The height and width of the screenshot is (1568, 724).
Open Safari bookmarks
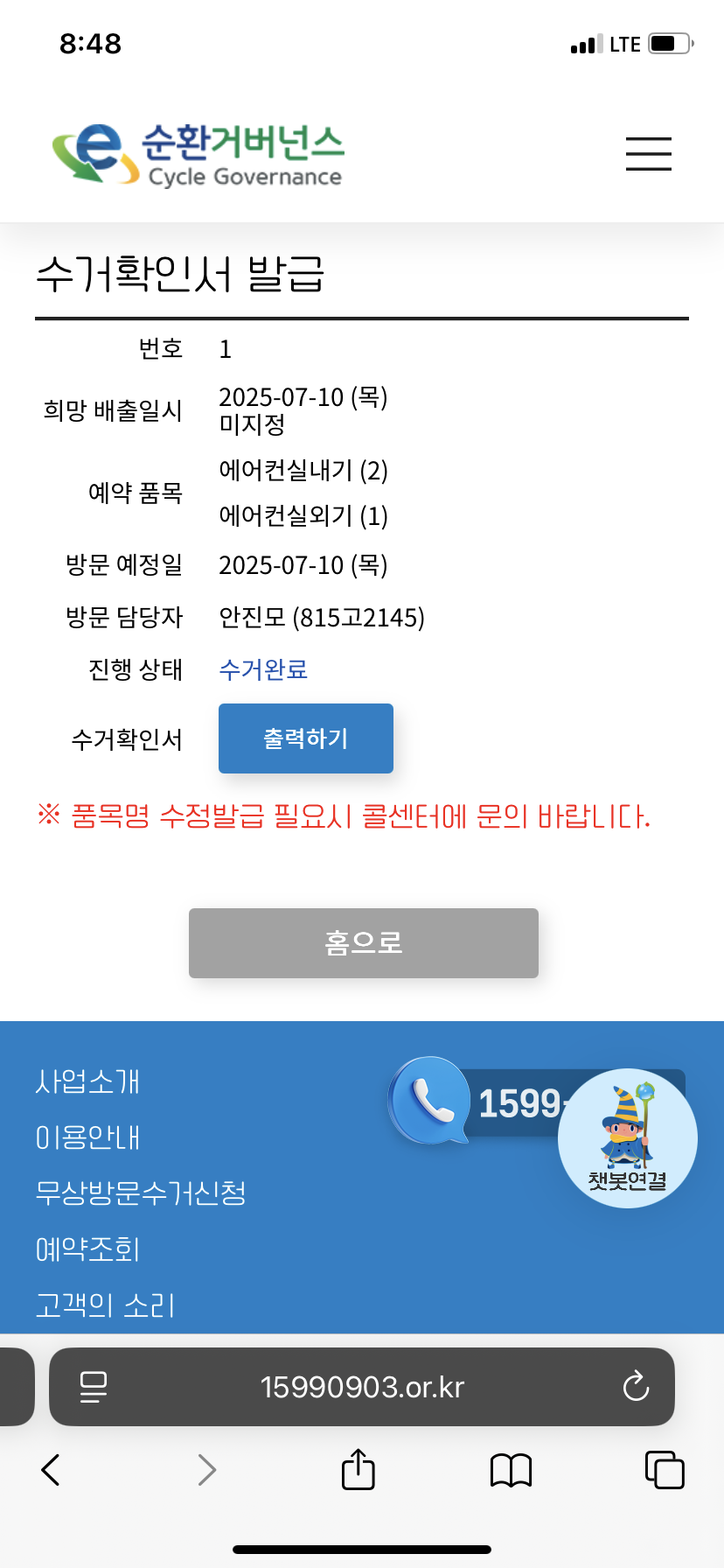tap(511, 1470)
